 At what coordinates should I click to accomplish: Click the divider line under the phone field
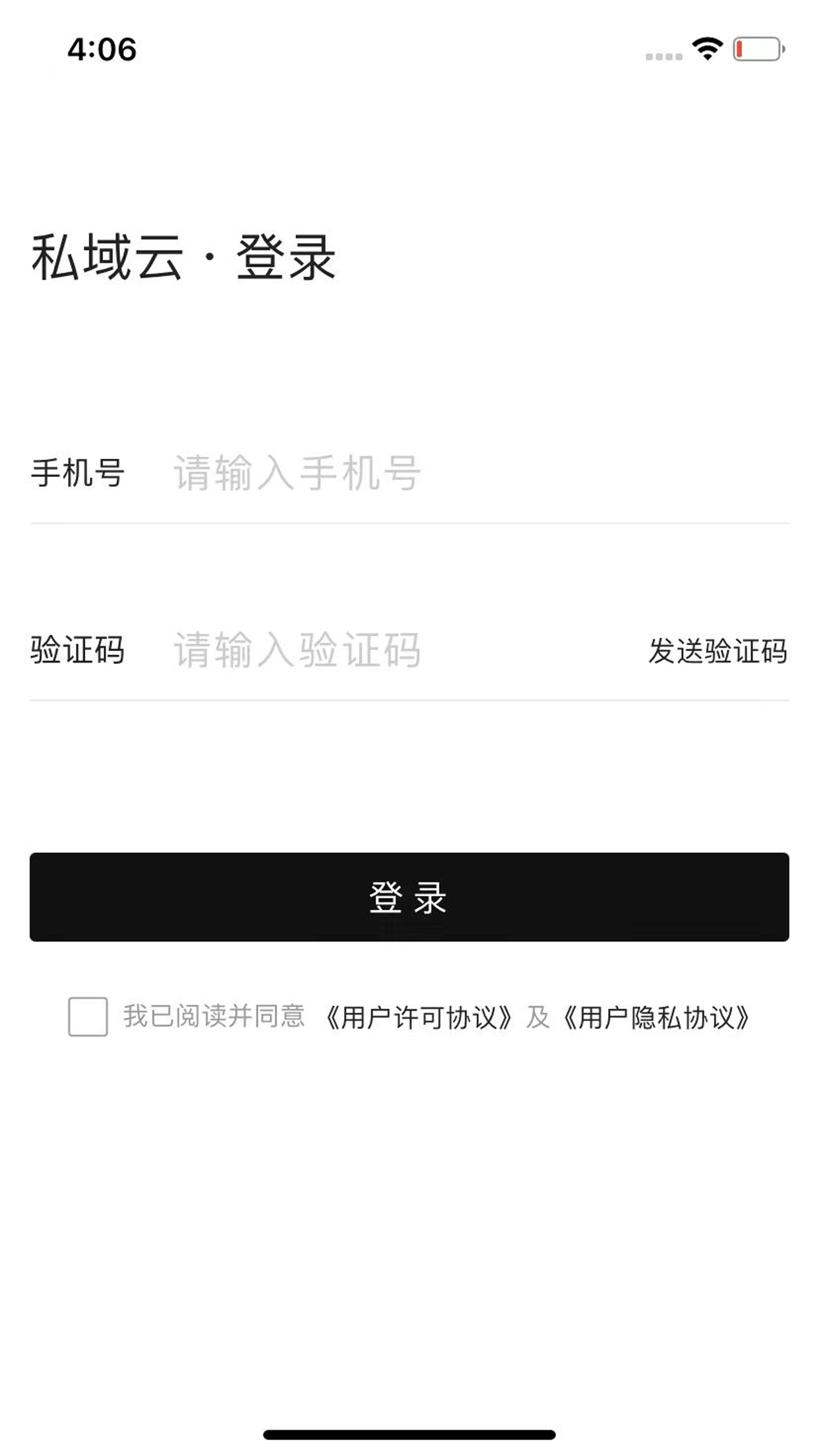(x=409, y=522)
